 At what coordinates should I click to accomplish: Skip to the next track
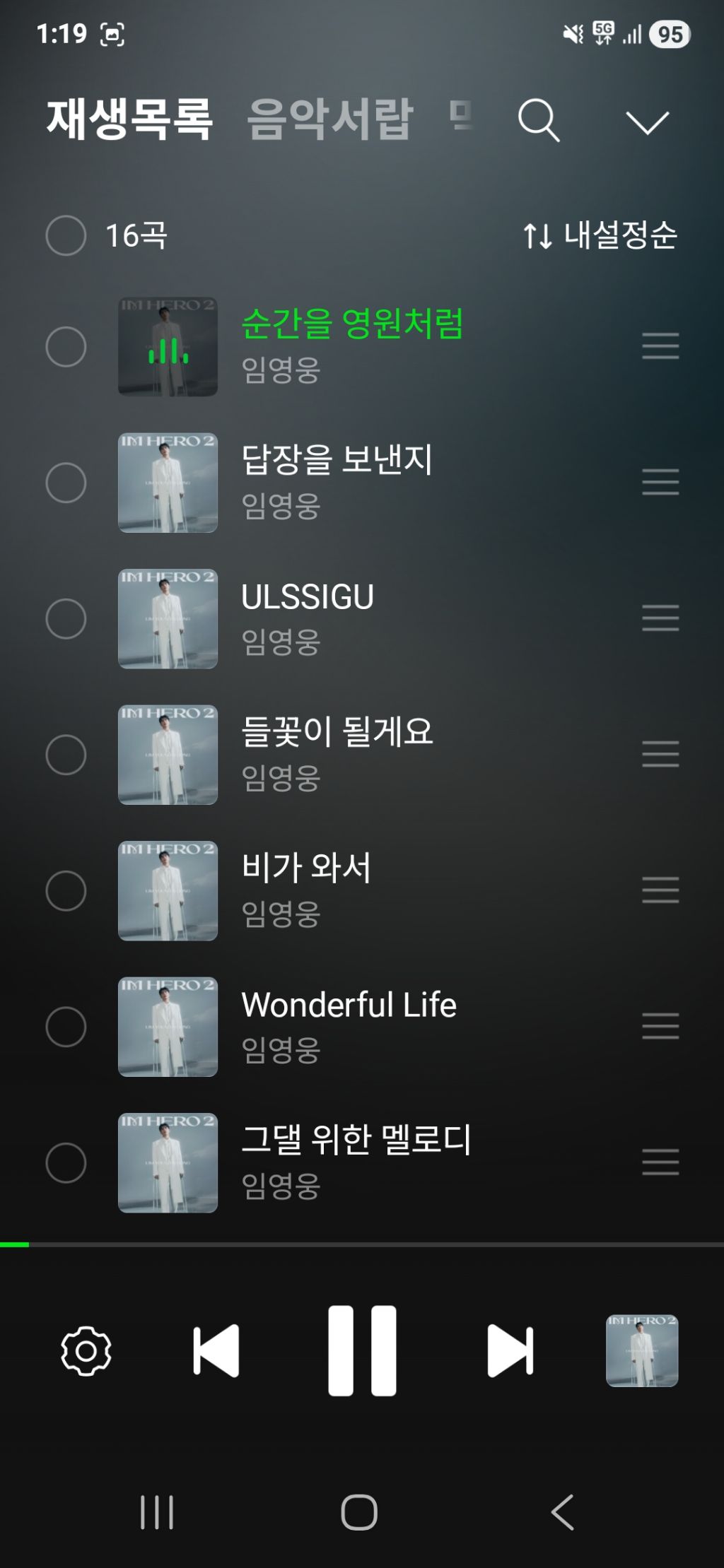510,1350
